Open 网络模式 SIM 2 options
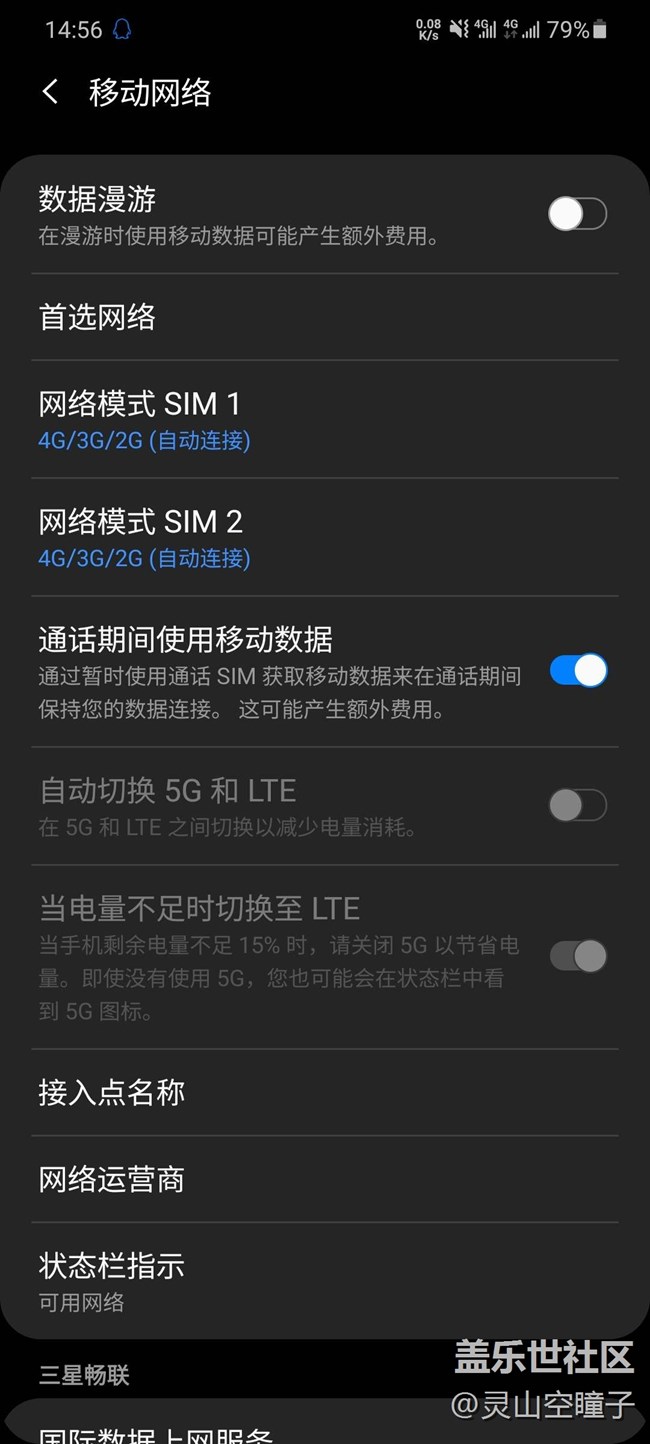650x1444 pixels. click(324, 538)
